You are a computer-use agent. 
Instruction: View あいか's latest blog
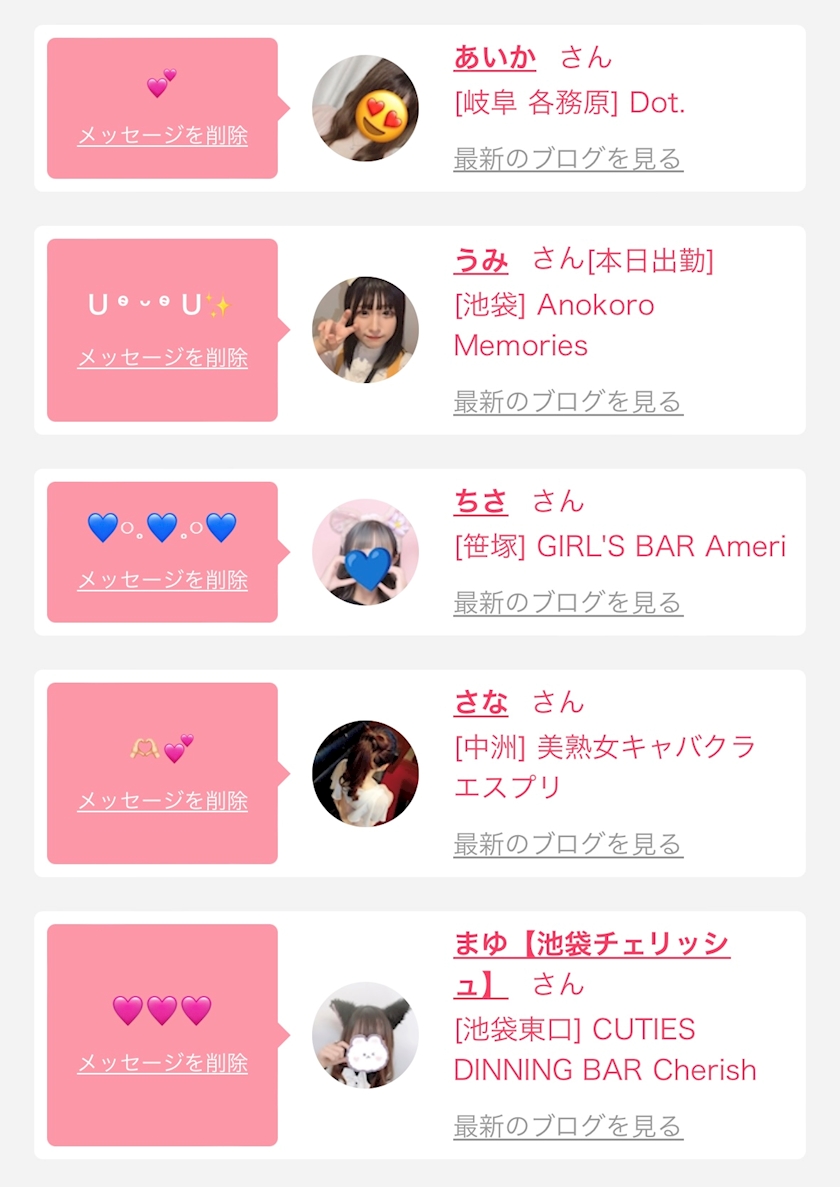(568, 159)
